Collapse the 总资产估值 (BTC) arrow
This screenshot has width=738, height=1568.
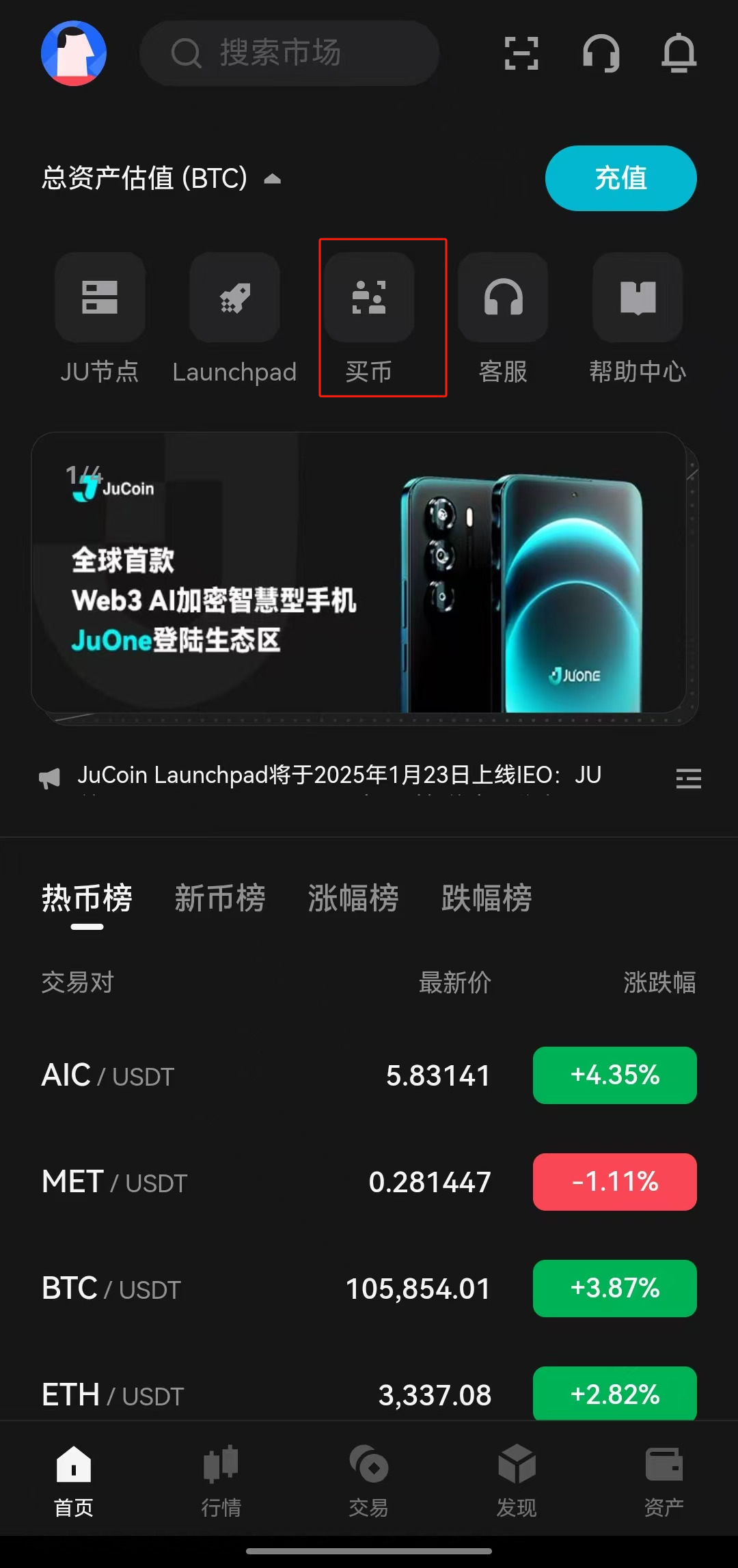[273, 179]
